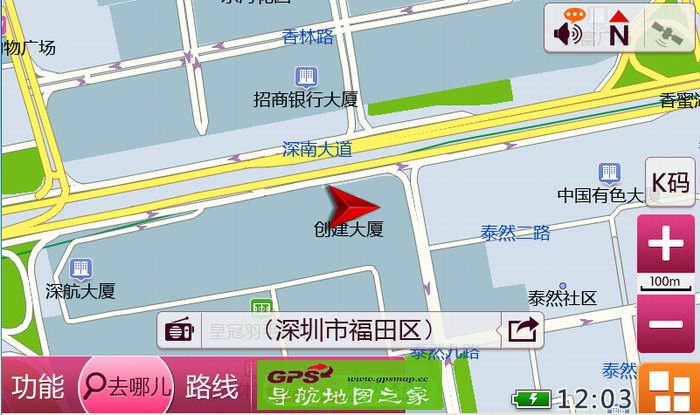The image size is (700, 415).
Task: Zoom in the map with plus
Action: 665,244
